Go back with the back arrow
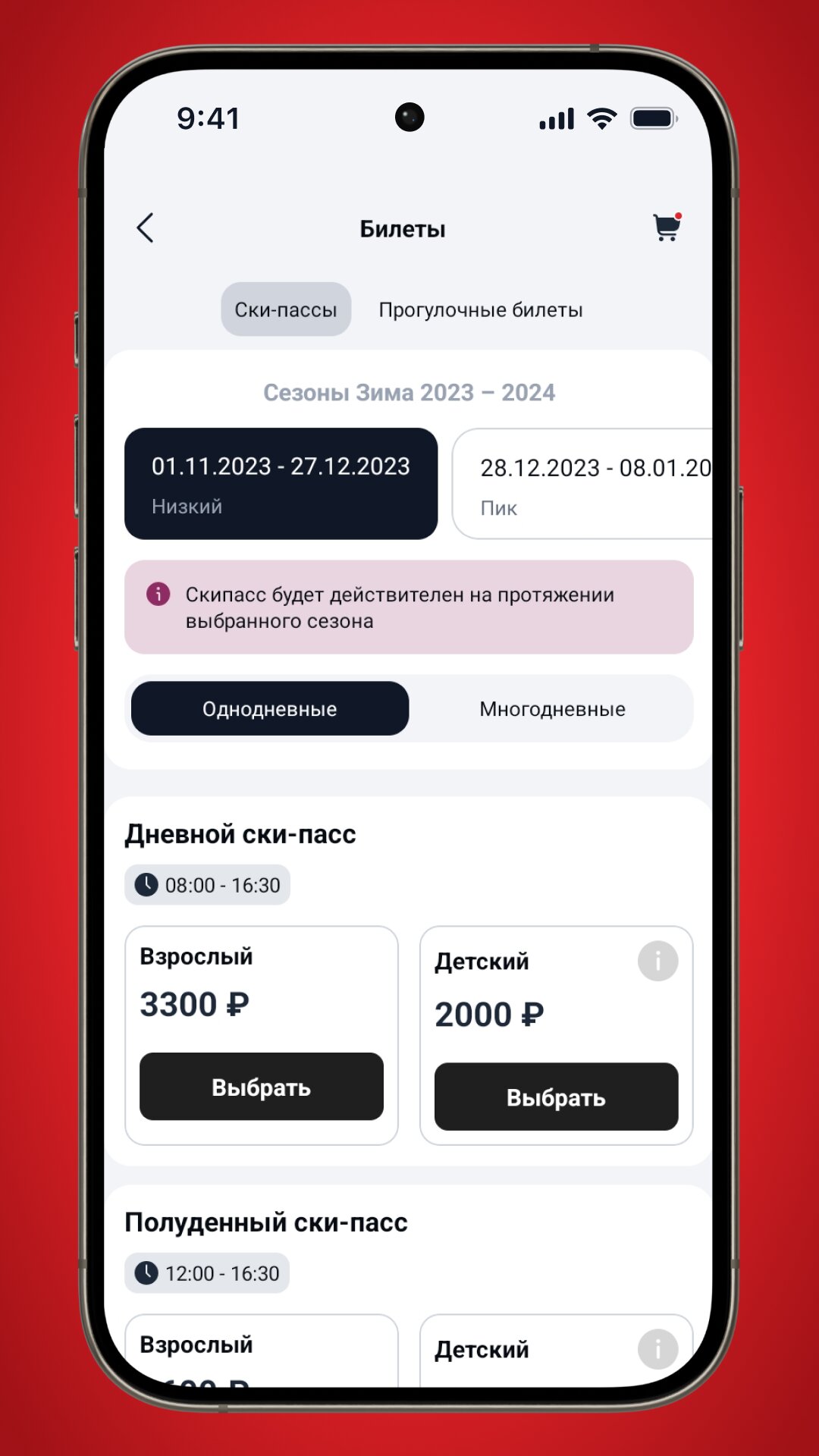Image resolution: width=819 pixels, height=1456 pixels. (146, 227)
